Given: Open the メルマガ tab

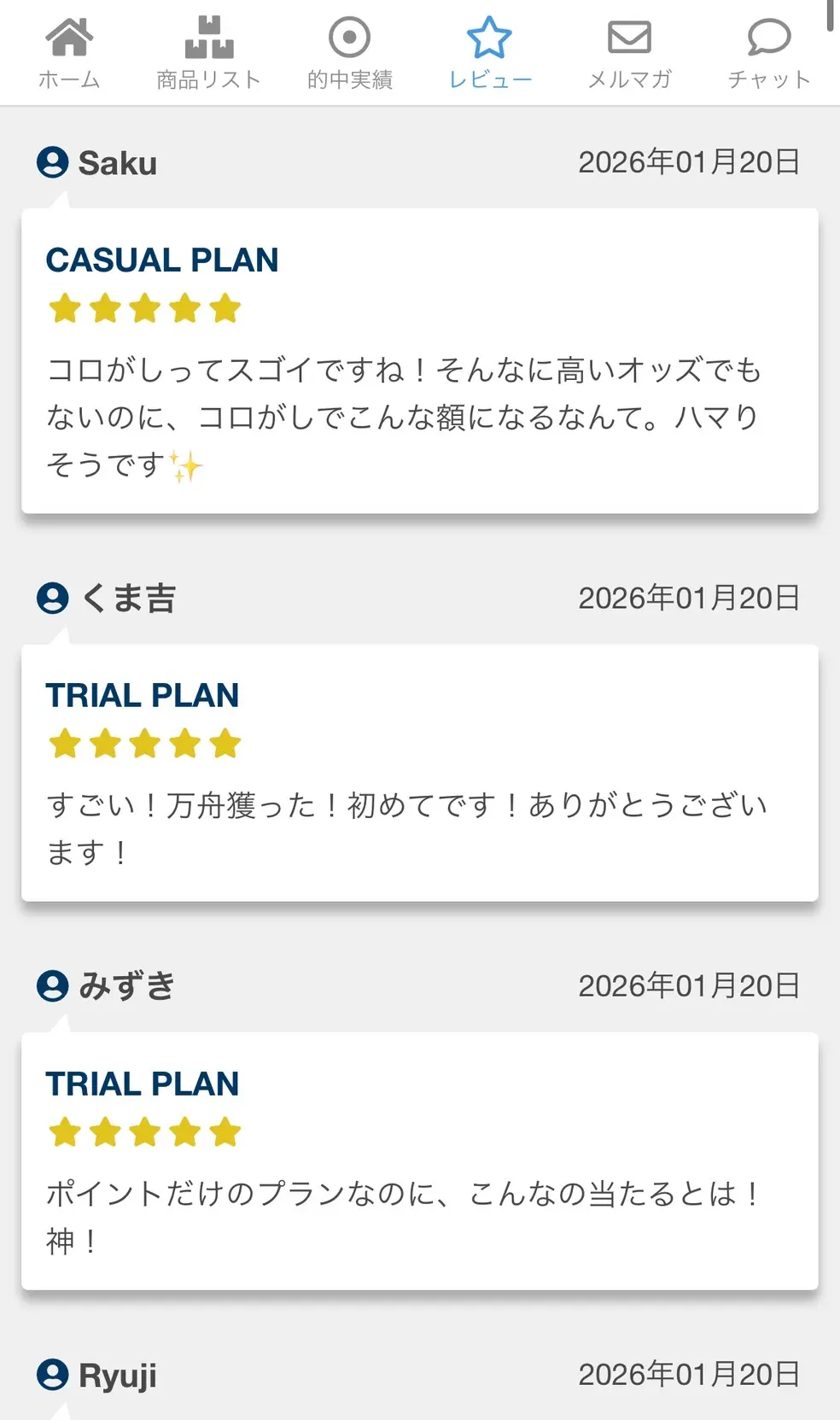Looking at the screenshot, I should 630,53.
